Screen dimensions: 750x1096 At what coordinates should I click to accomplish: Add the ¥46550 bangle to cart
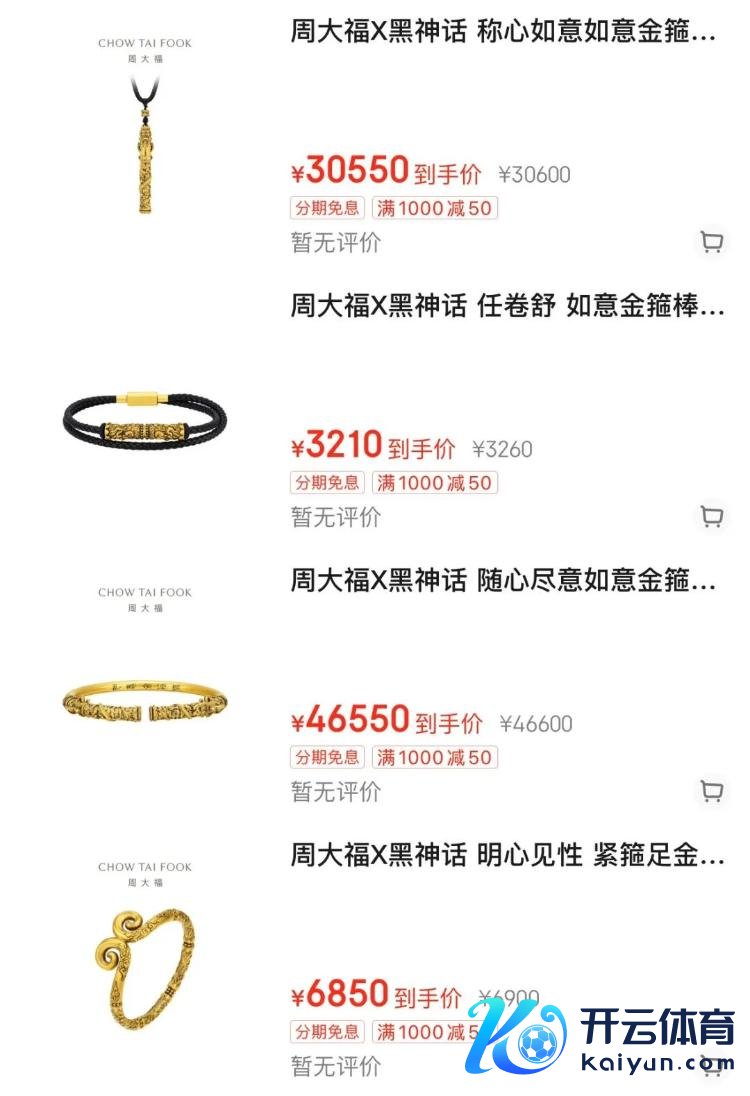pyautogui.click(x=711, y=791)
